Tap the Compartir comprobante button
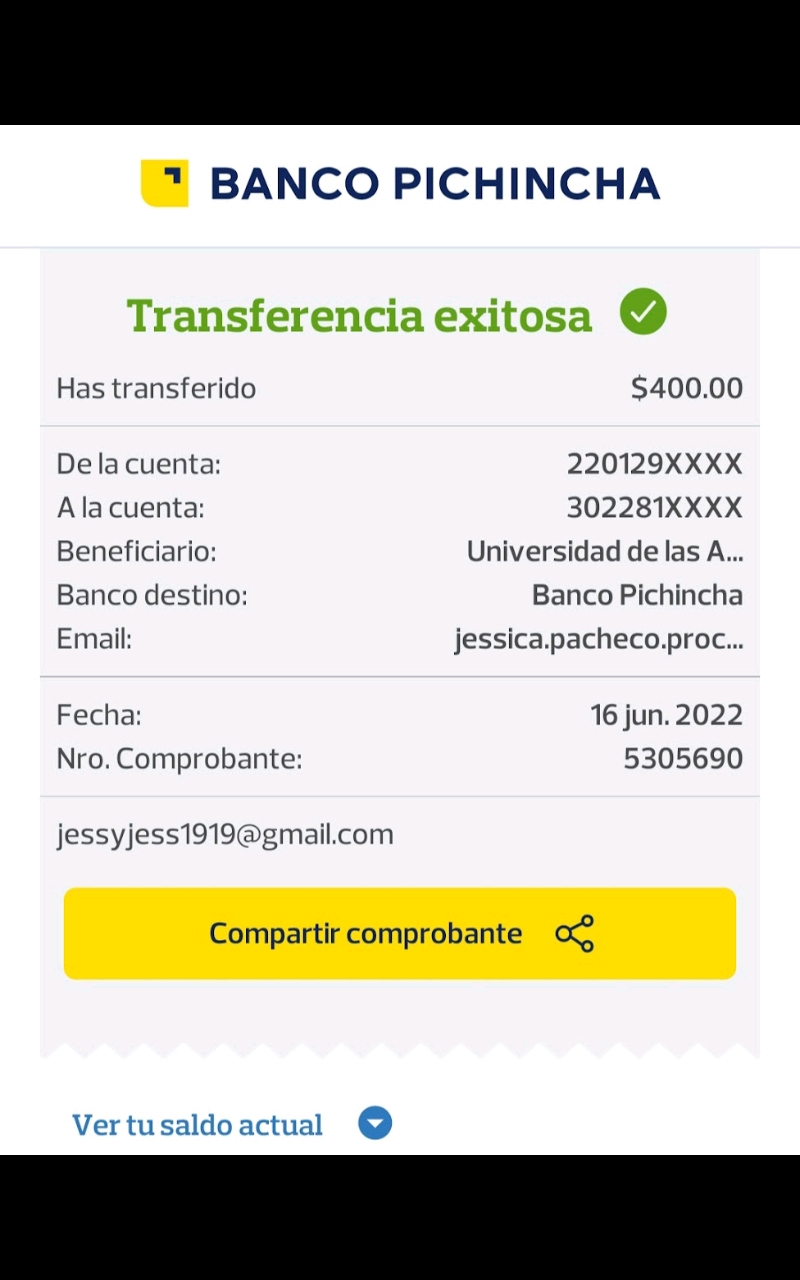This screenshot has width=800, height=1280. pyautogui.click(x=400, y=933)
